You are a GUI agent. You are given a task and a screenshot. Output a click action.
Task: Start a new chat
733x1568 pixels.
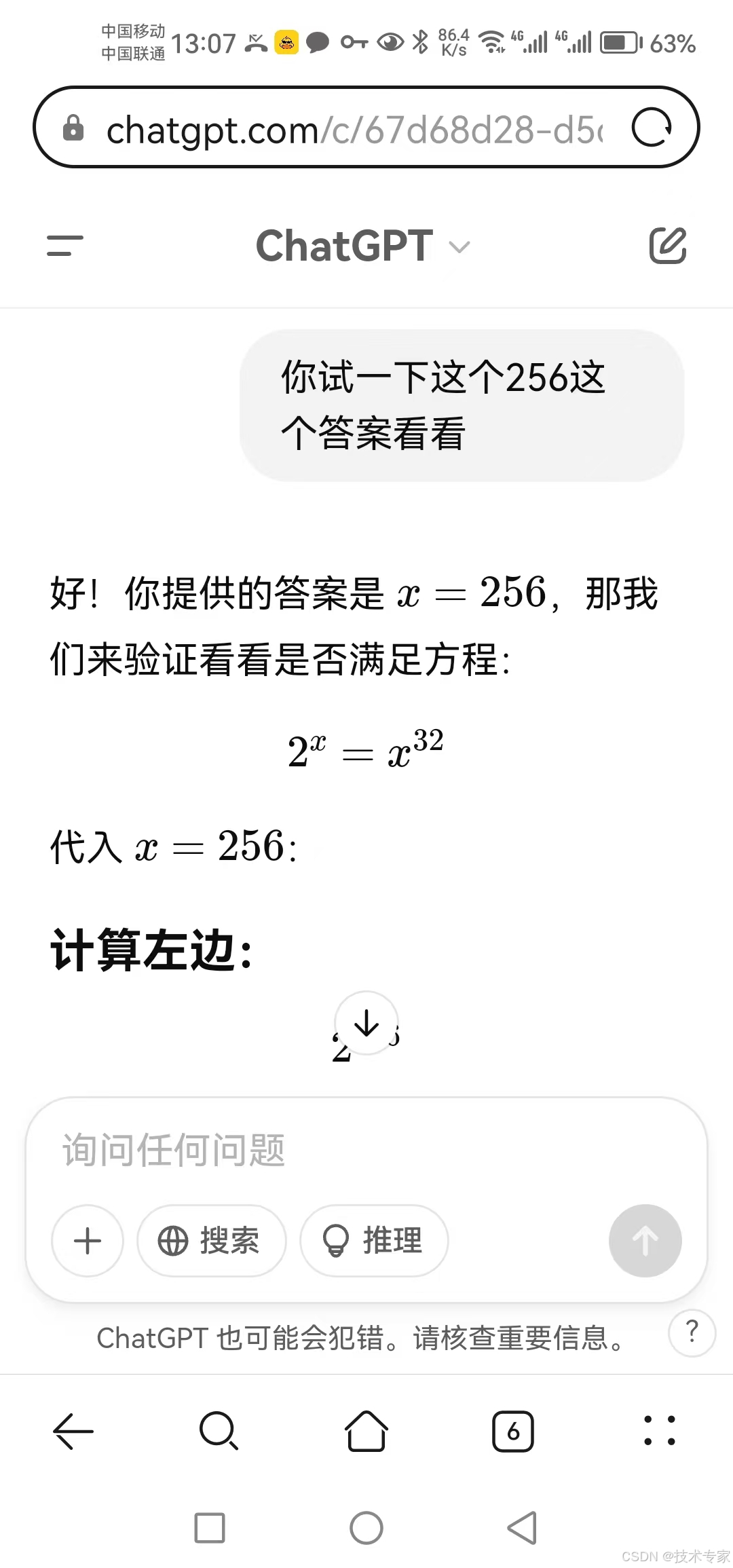pyautogui.click(x=668, y=246)
